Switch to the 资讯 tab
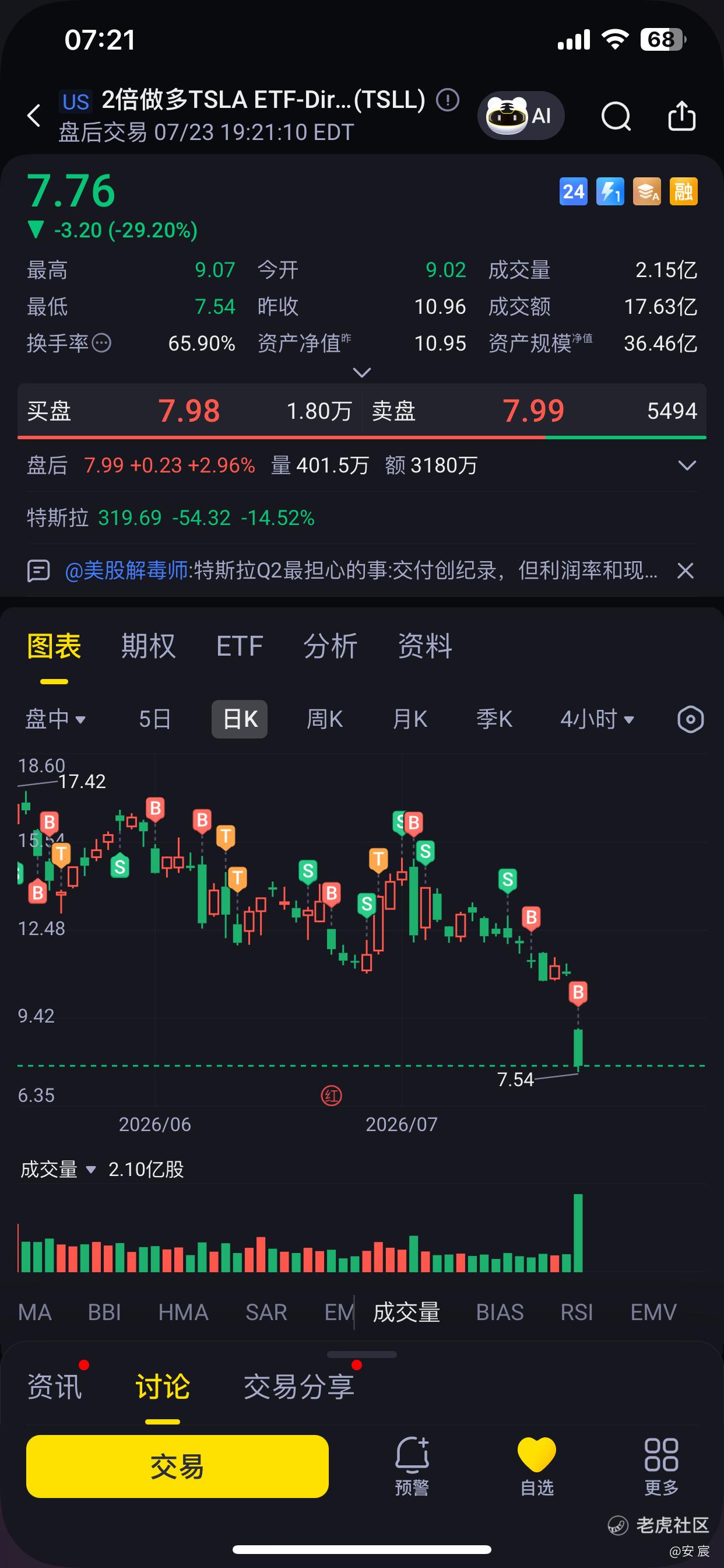The height and width of the screenshot is (1568, 724). (55, 1387)
